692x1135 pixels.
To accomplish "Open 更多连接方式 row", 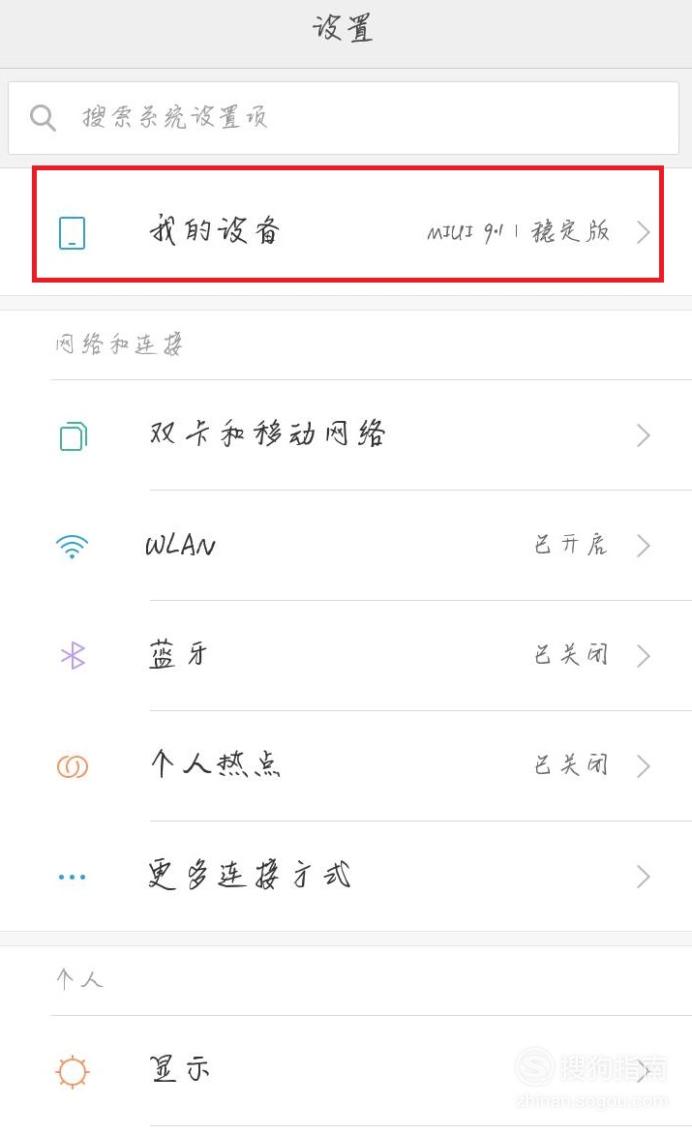I will 346,876.
